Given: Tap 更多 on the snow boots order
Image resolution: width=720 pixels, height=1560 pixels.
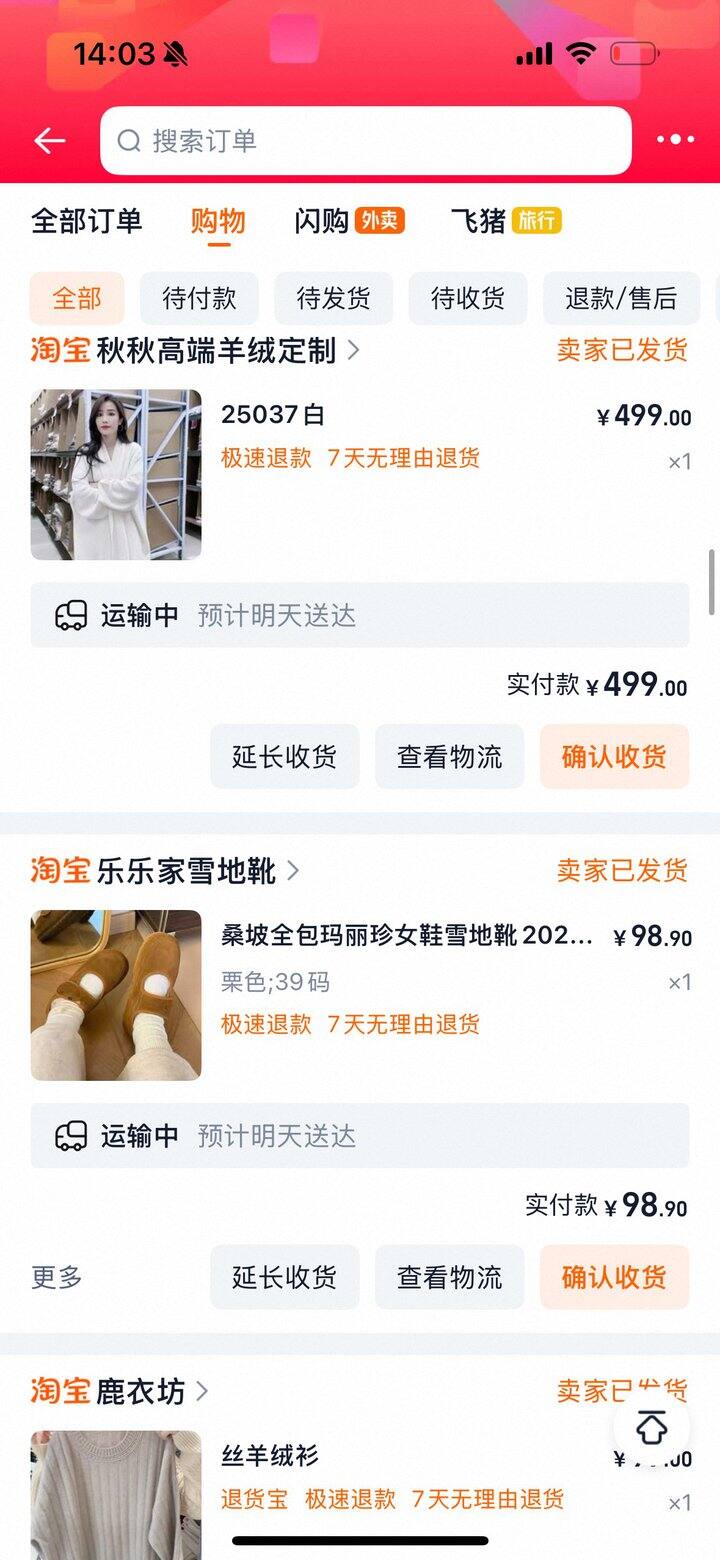Looking at the screenshot, I should tap(57, 1277).
